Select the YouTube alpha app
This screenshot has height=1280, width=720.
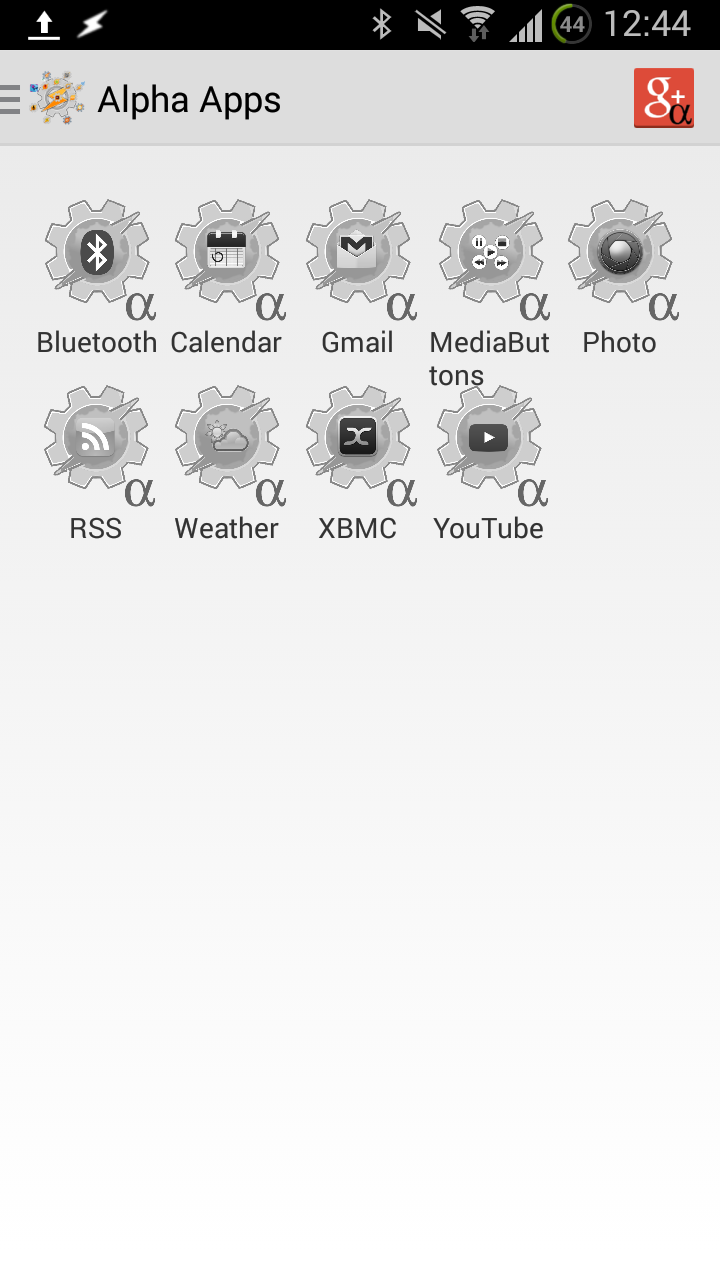[489, 438]
